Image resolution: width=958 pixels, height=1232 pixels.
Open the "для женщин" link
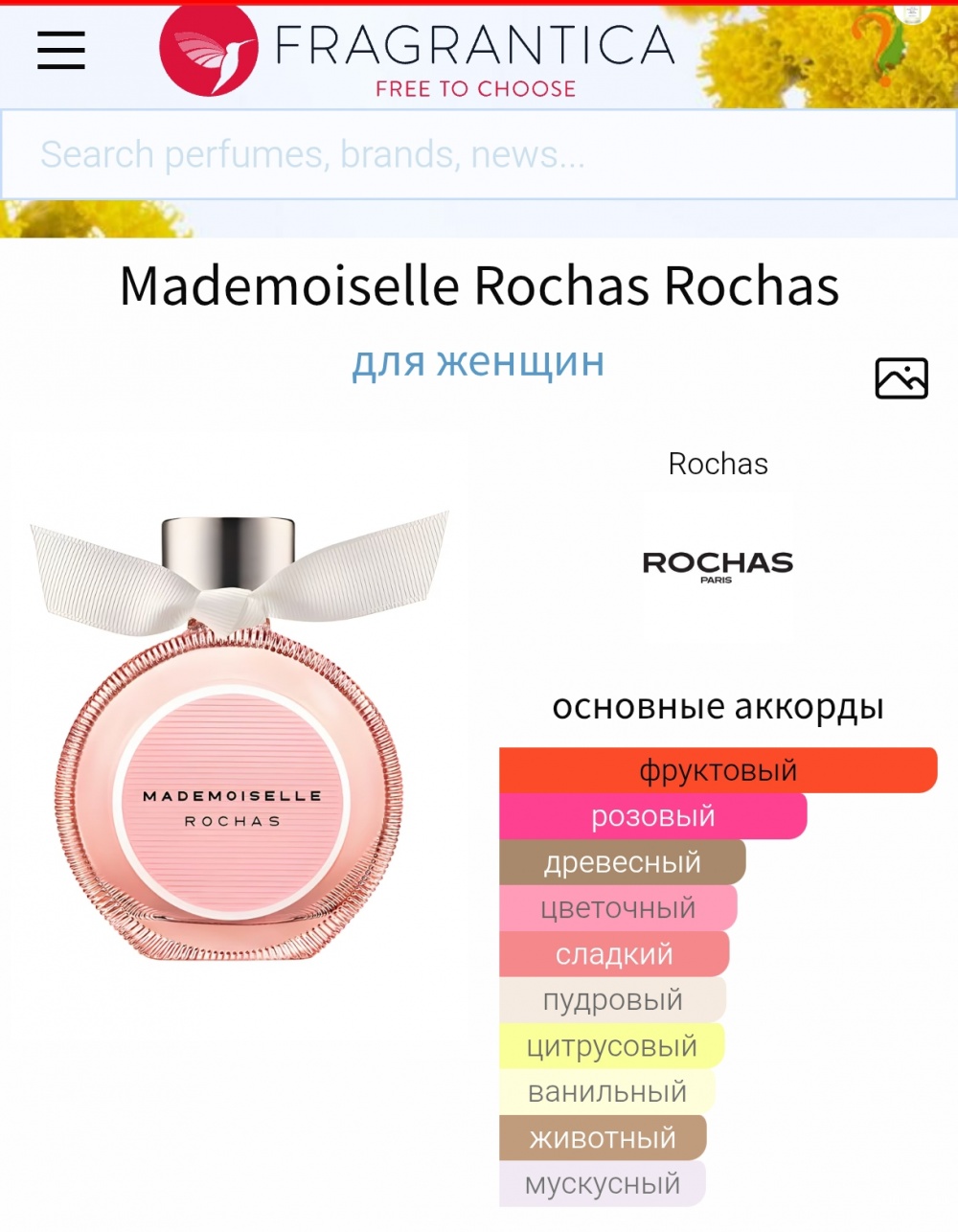coord(478,362)
